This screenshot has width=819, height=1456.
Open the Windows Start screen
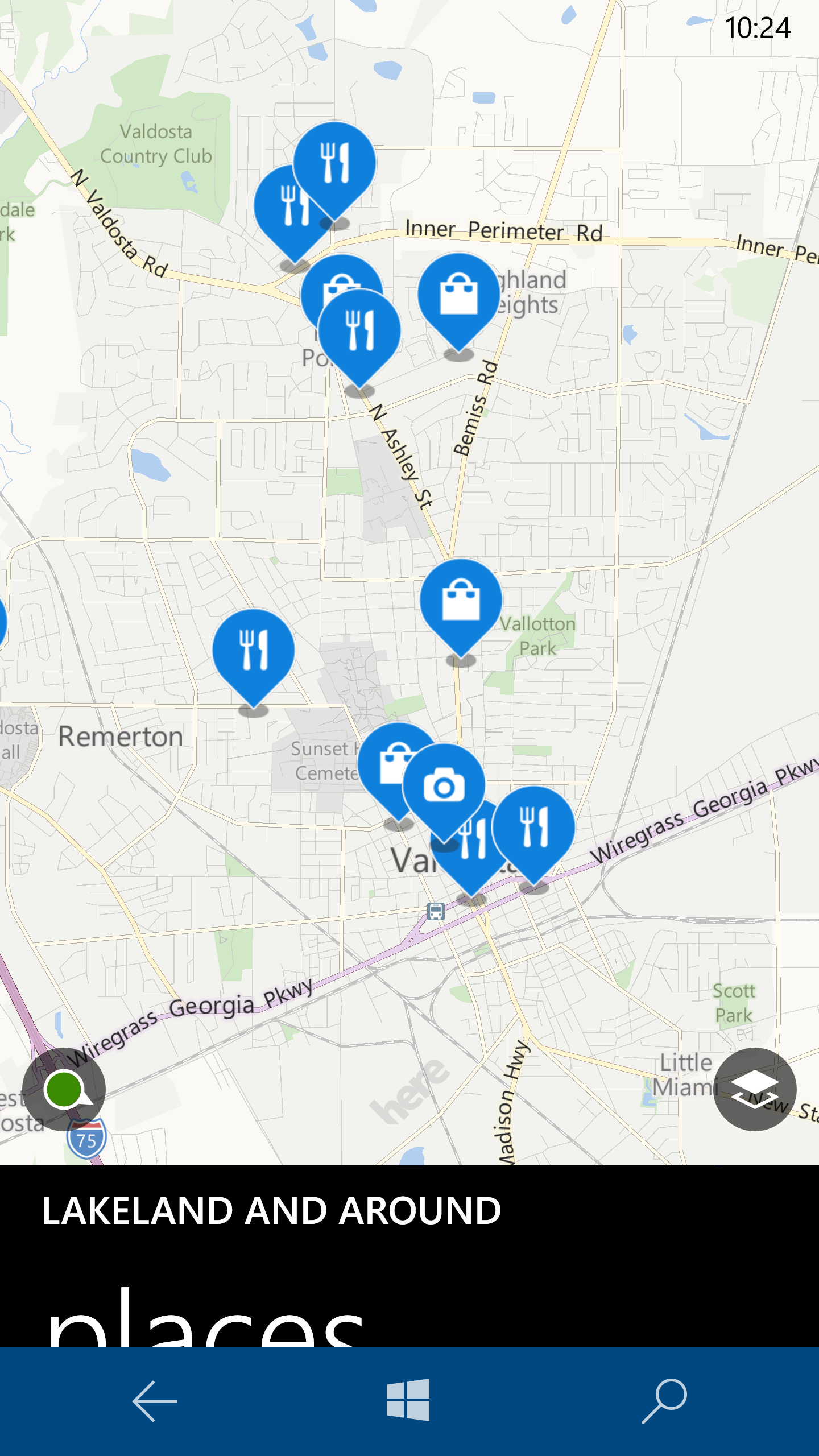(x=408, y=1400)
